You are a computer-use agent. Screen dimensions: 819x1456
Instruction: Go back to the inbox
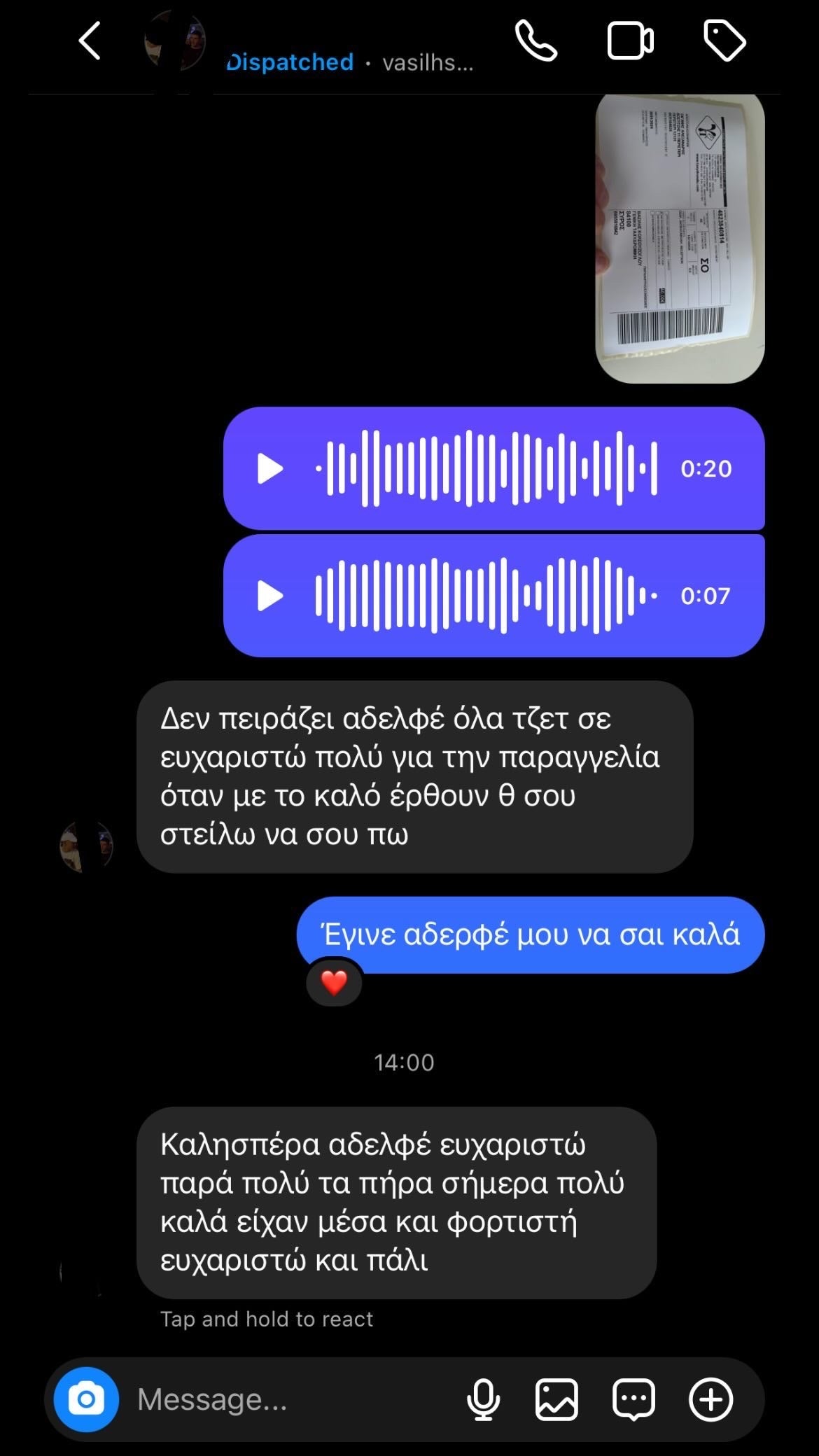90,41
